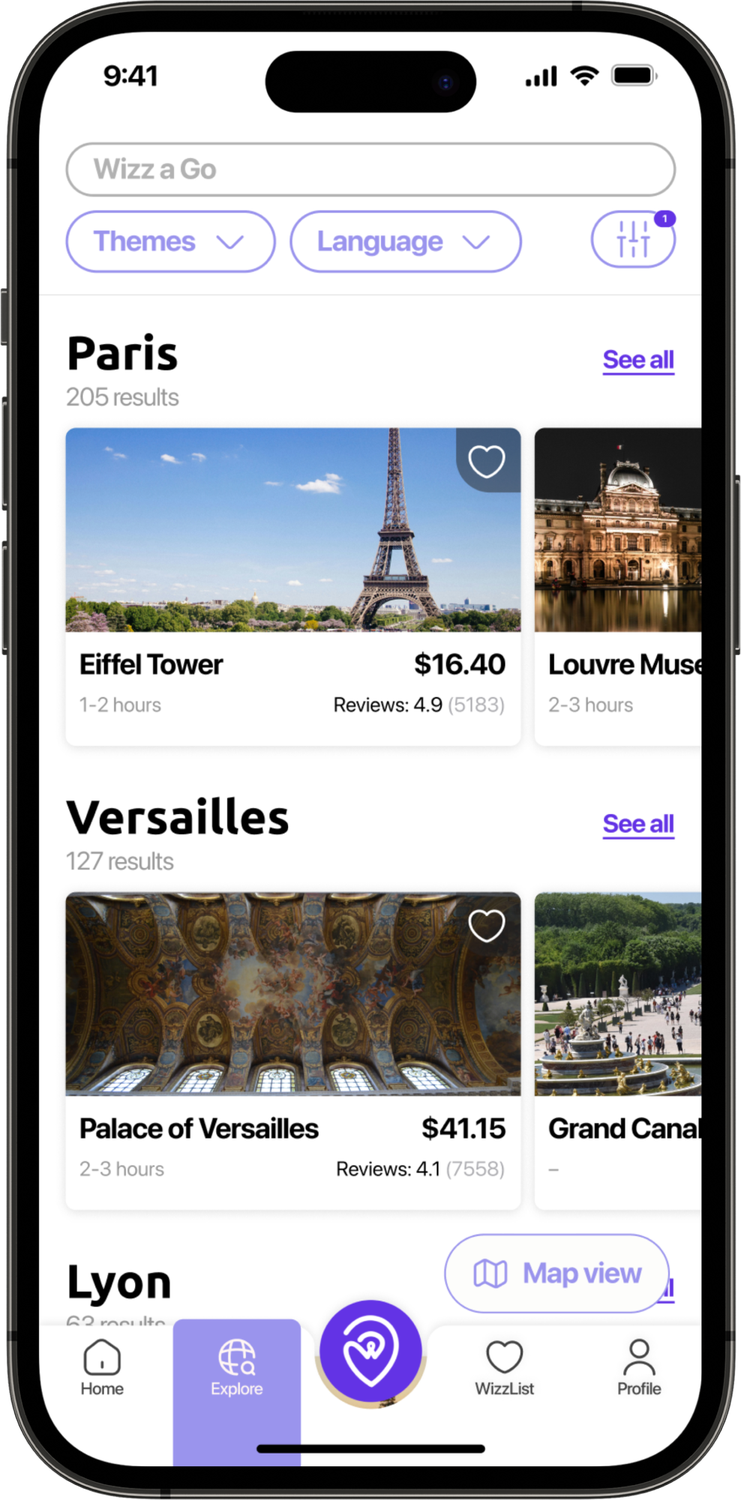Image resolution: width=741 pixels, height=1500 pixels.
Task: Select the Explore tab
Action: click(237, 1369)
